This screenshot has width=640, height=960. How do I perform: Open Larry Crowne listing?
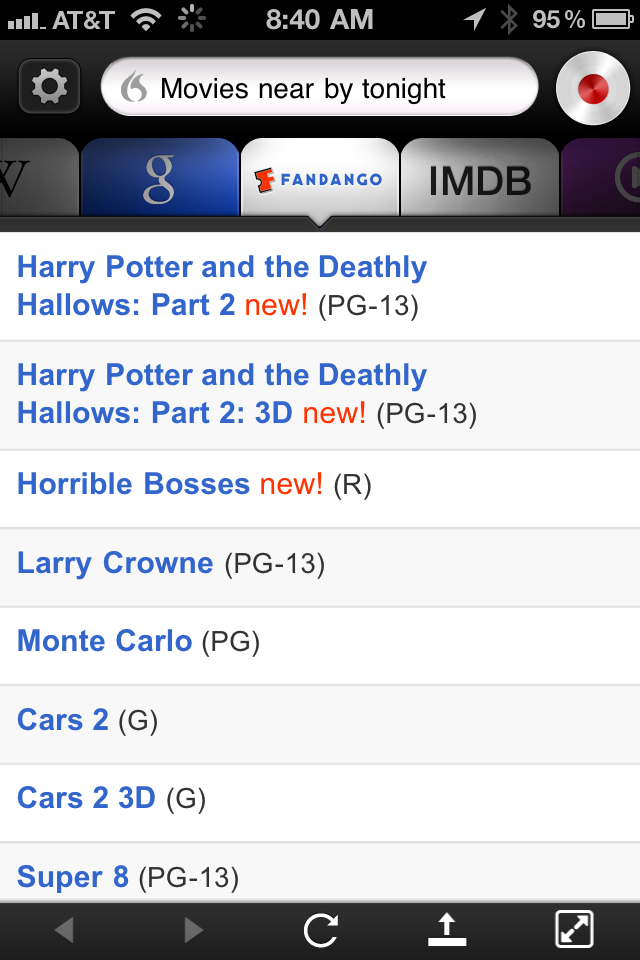point(115,564)
